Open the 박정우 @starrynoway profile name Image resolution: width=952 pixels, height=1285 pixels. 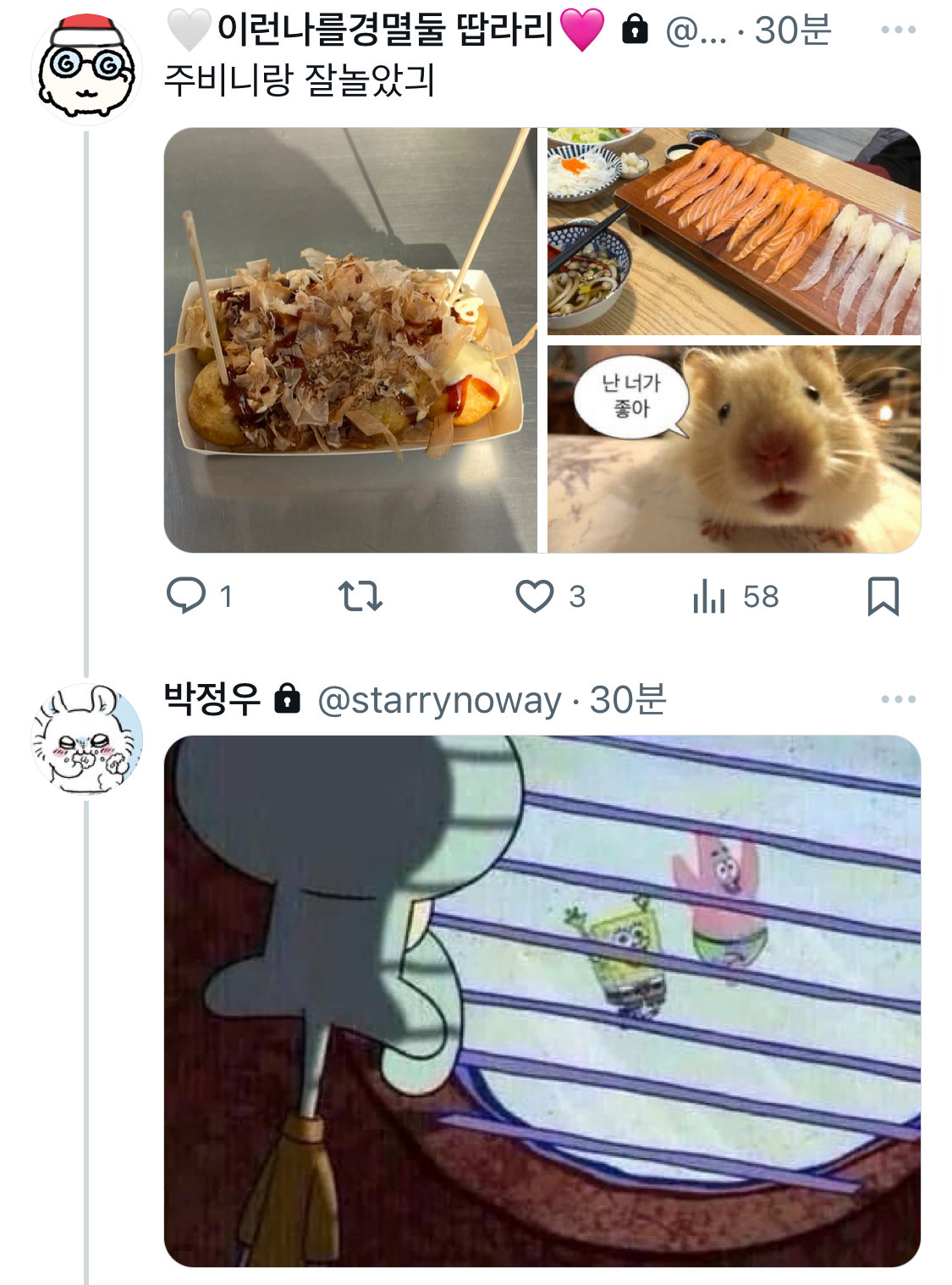point(212,699)
